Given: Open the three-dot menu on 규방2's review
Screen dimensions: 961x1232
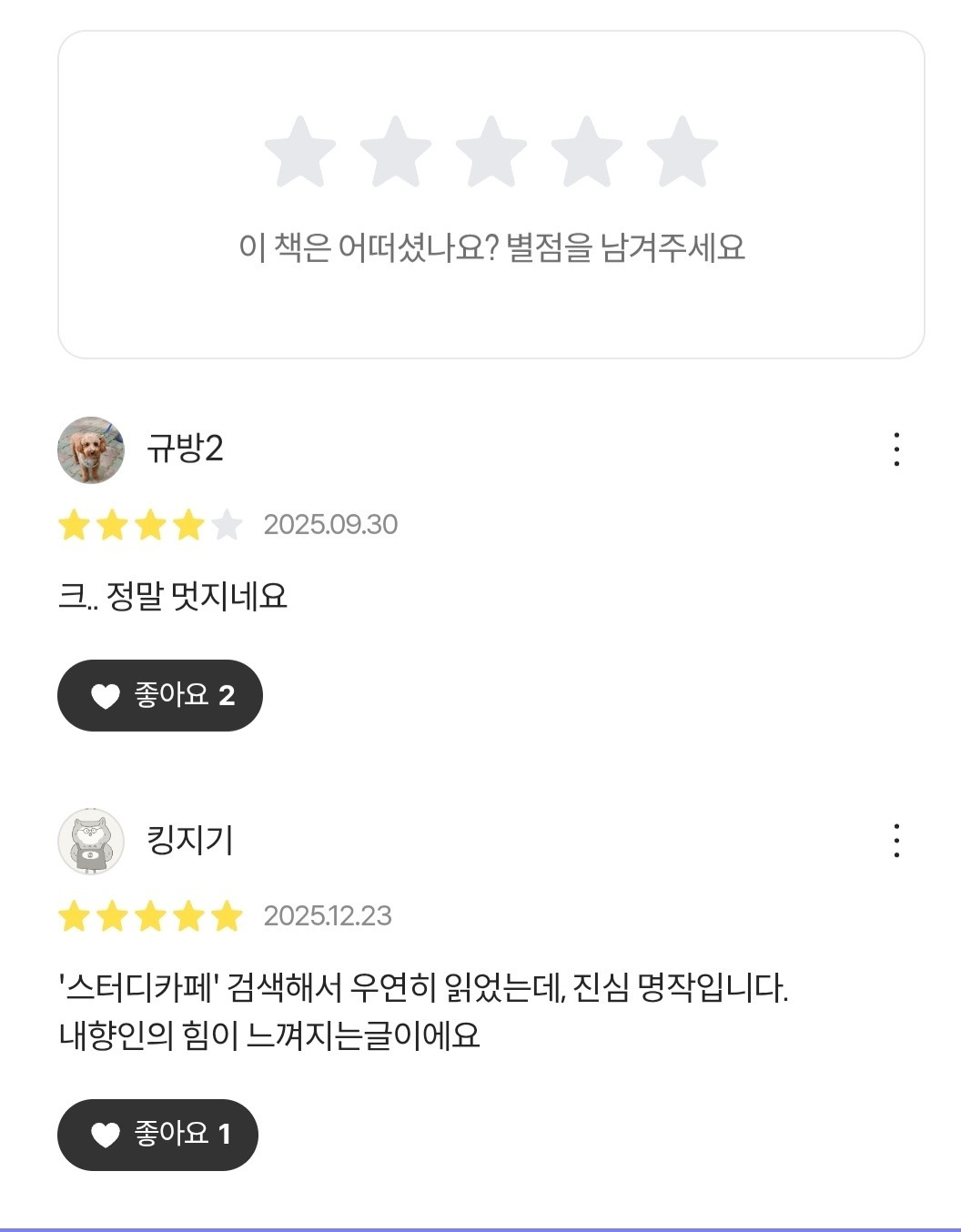Looking at the screenshot, I should point(898,449).
